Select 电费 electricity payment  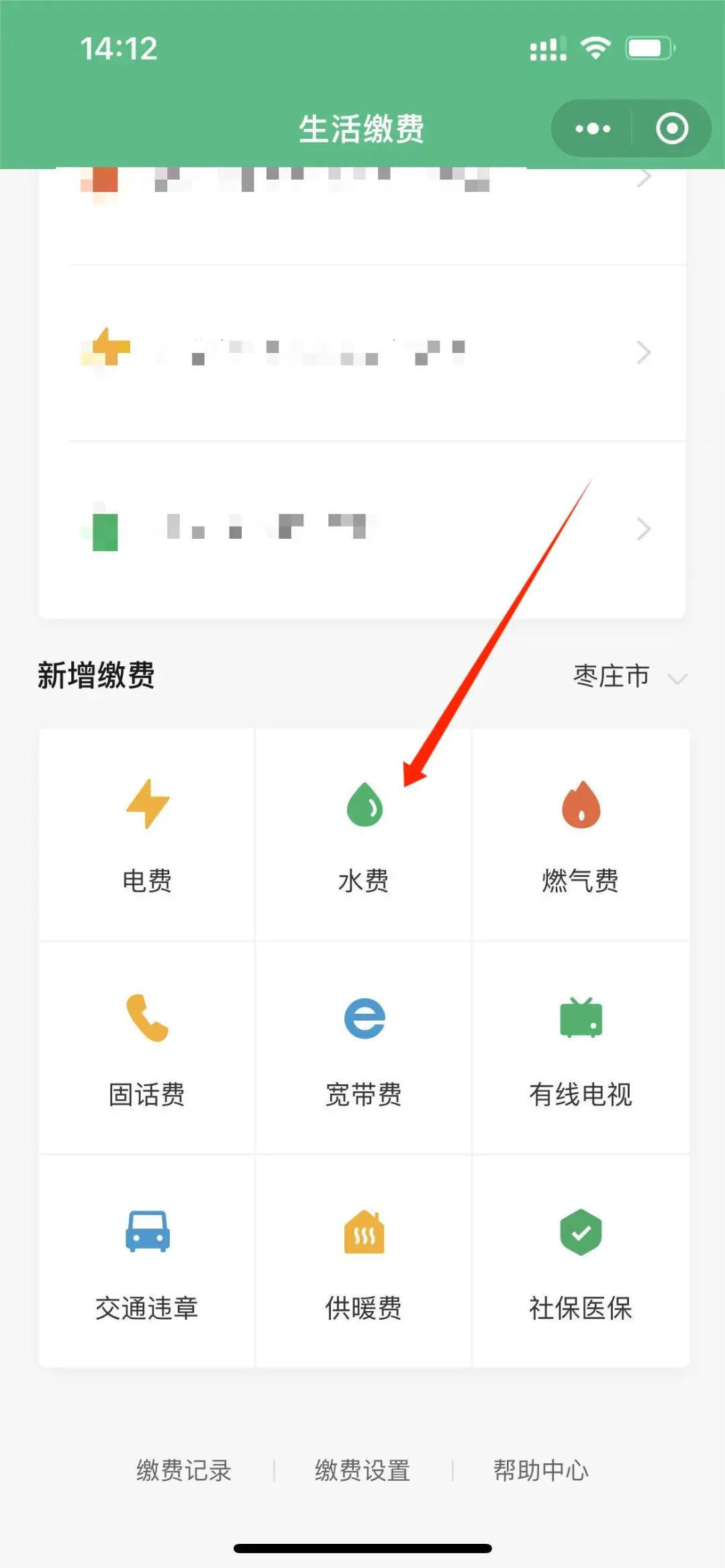pyautogui.click(x=147, y=835)
